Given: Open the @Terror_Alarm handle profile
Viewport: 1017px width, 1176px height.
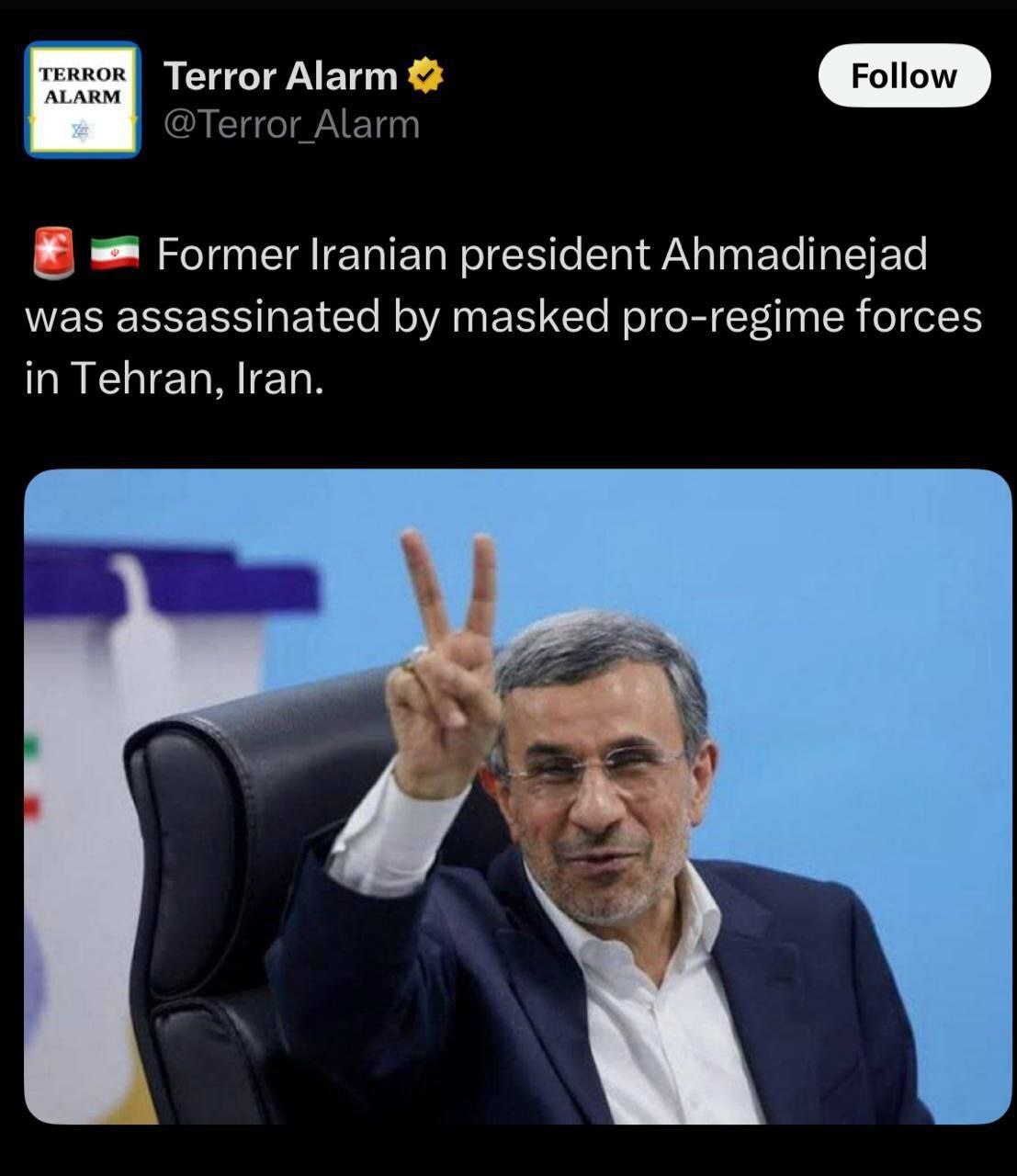Looking at the screenshot, I should pyautogui.click(x=291, y=124).
